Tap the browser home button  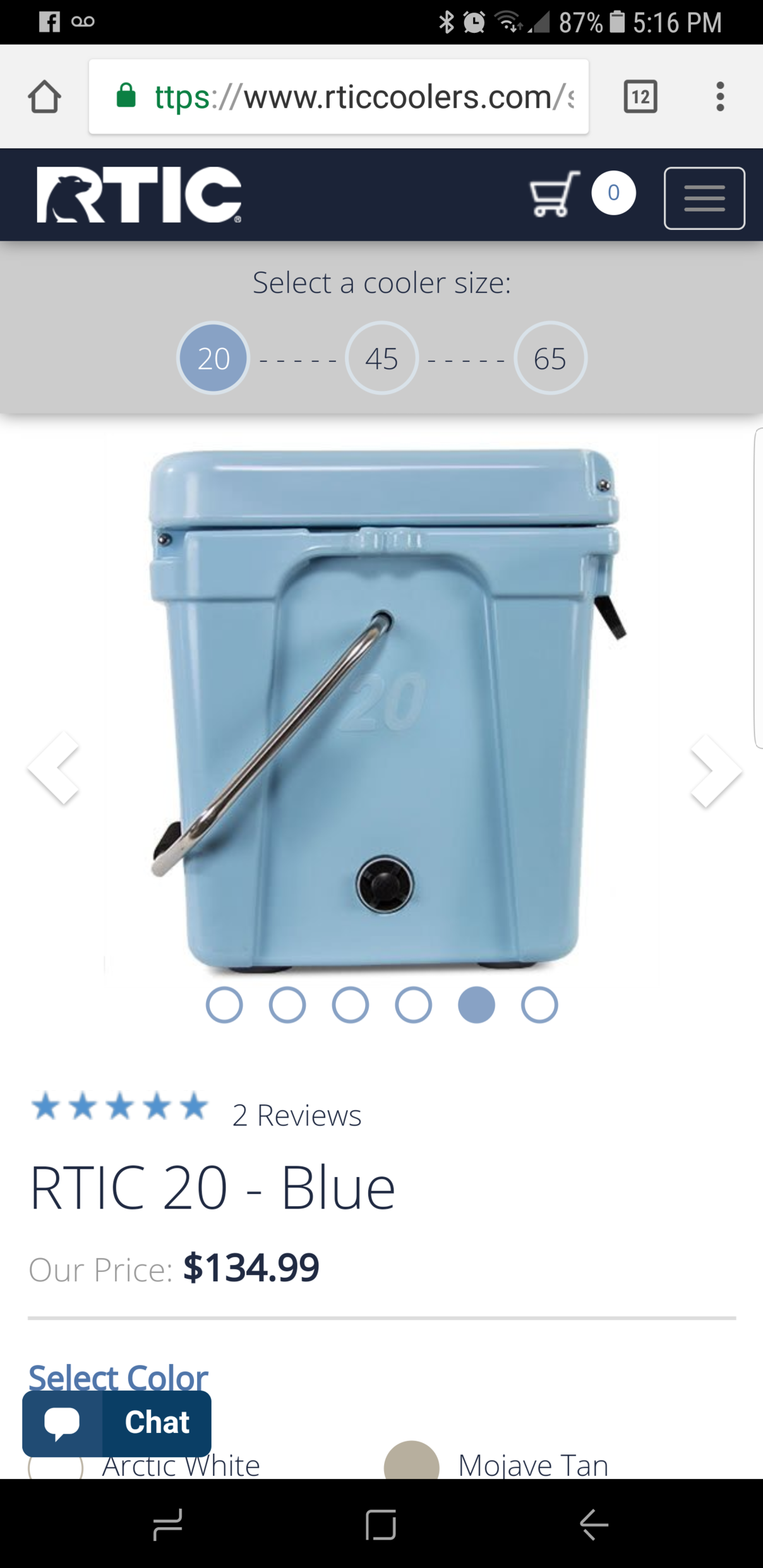coord(44,97)
